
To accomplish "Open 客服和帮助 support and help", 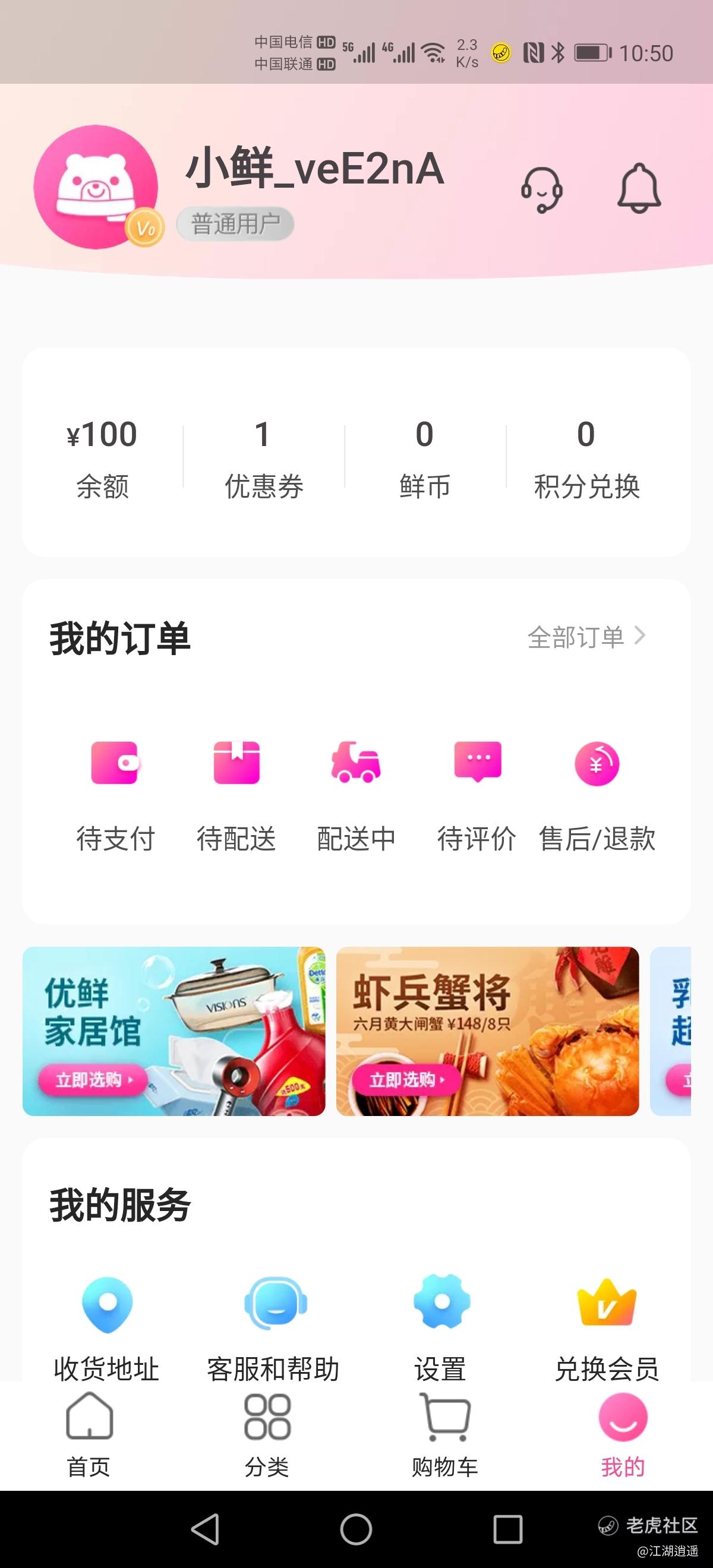I will 273,1328.
